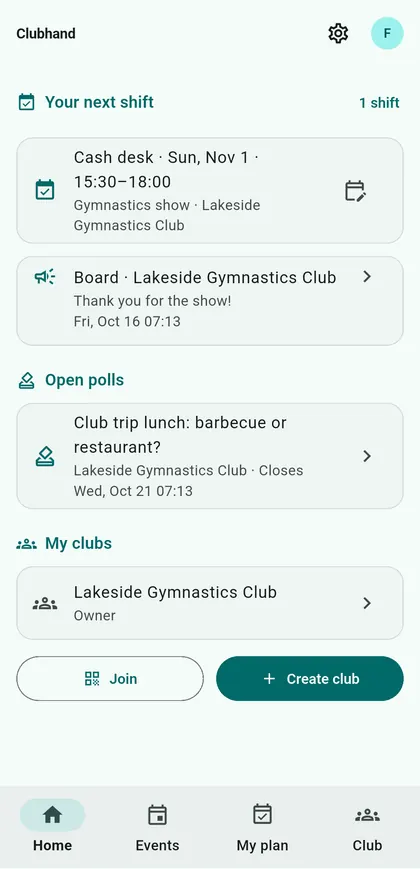Viewport: 420px width, 869px height.
Task: Open the settings gear
Action: pyautogui.click(x=338, y=33)
